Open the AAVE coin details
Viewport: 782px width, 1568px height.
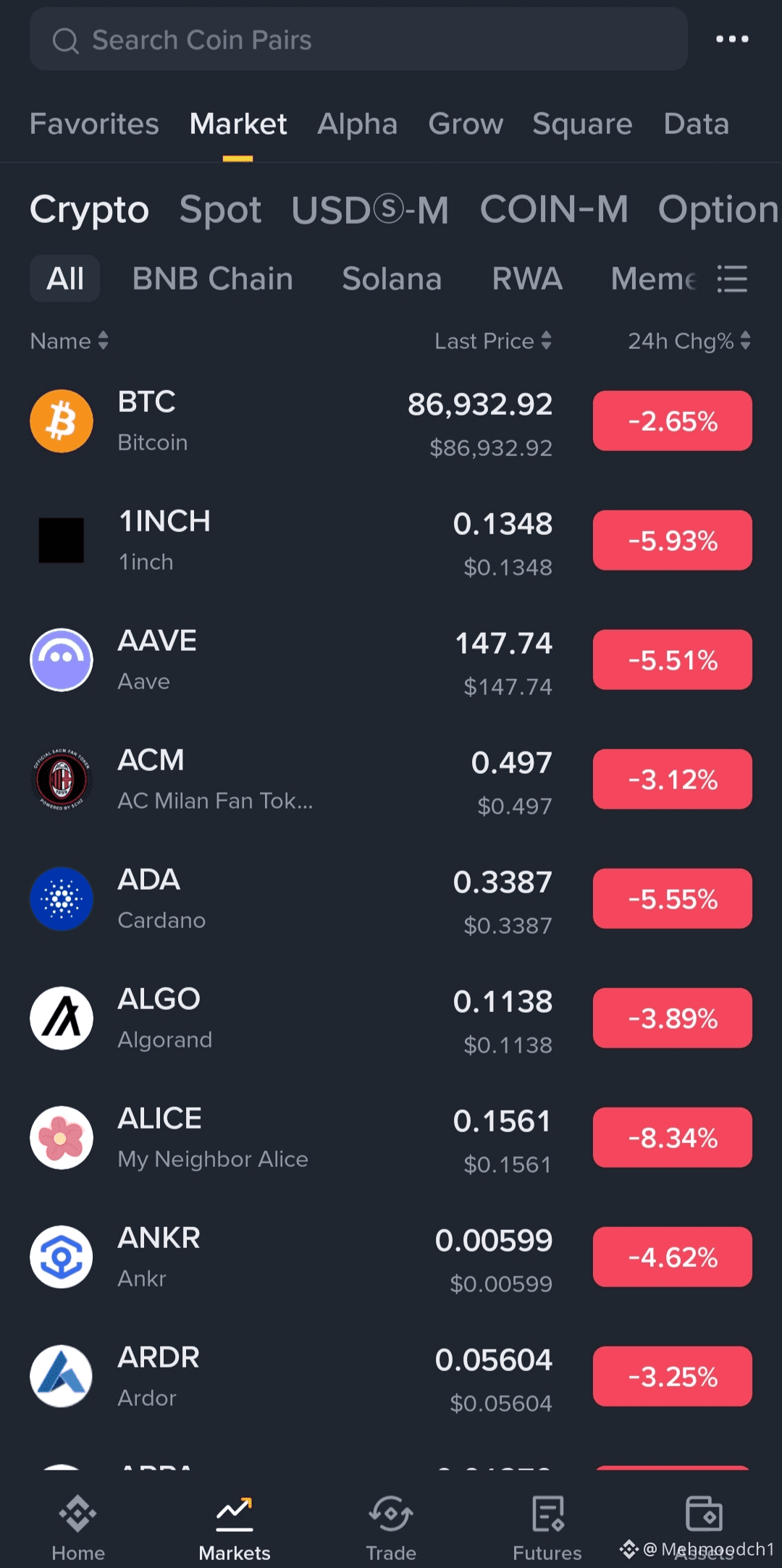click(x=290, y=660)
